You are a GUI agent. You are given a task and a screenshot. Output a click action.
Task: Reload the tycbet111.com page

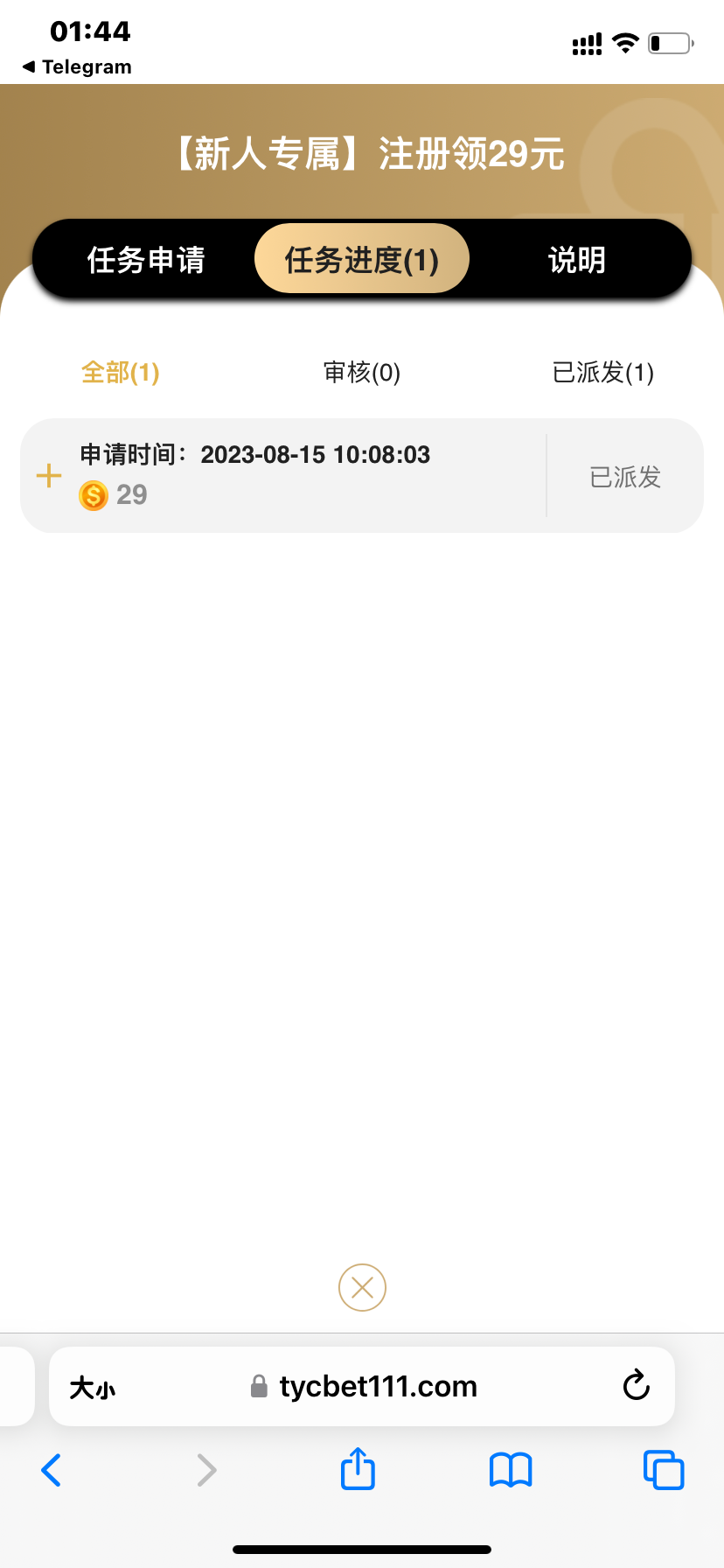click(x=636, y=1386)
